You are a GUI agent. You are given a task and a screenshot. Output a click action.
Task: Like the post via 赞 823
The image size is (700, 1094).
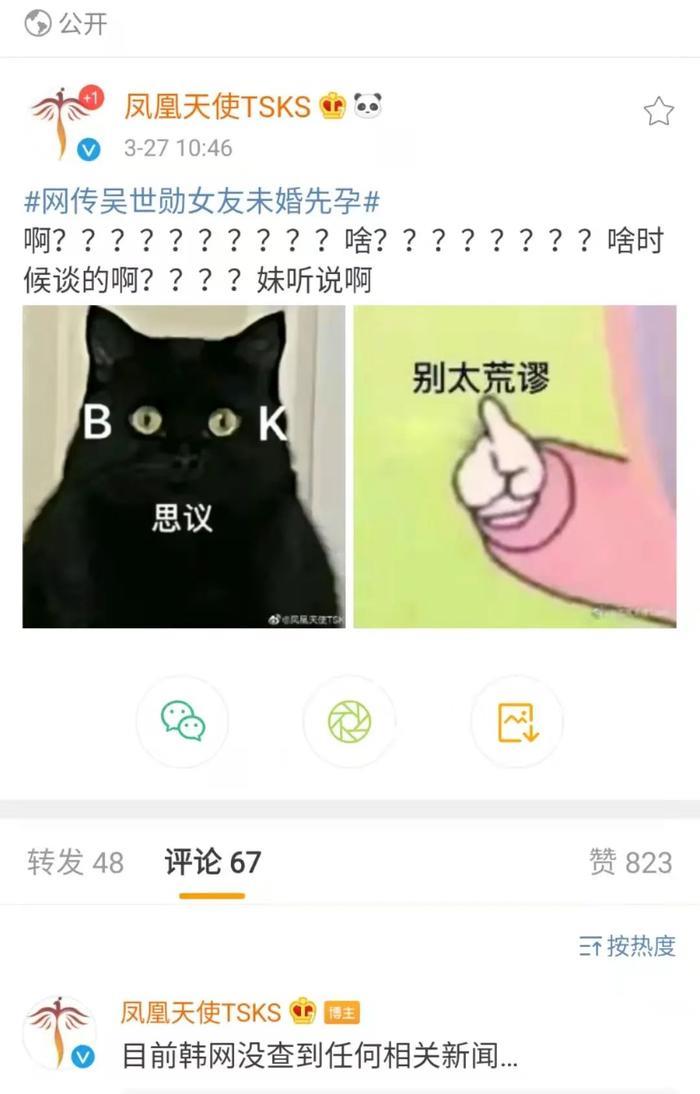(631, 862)
